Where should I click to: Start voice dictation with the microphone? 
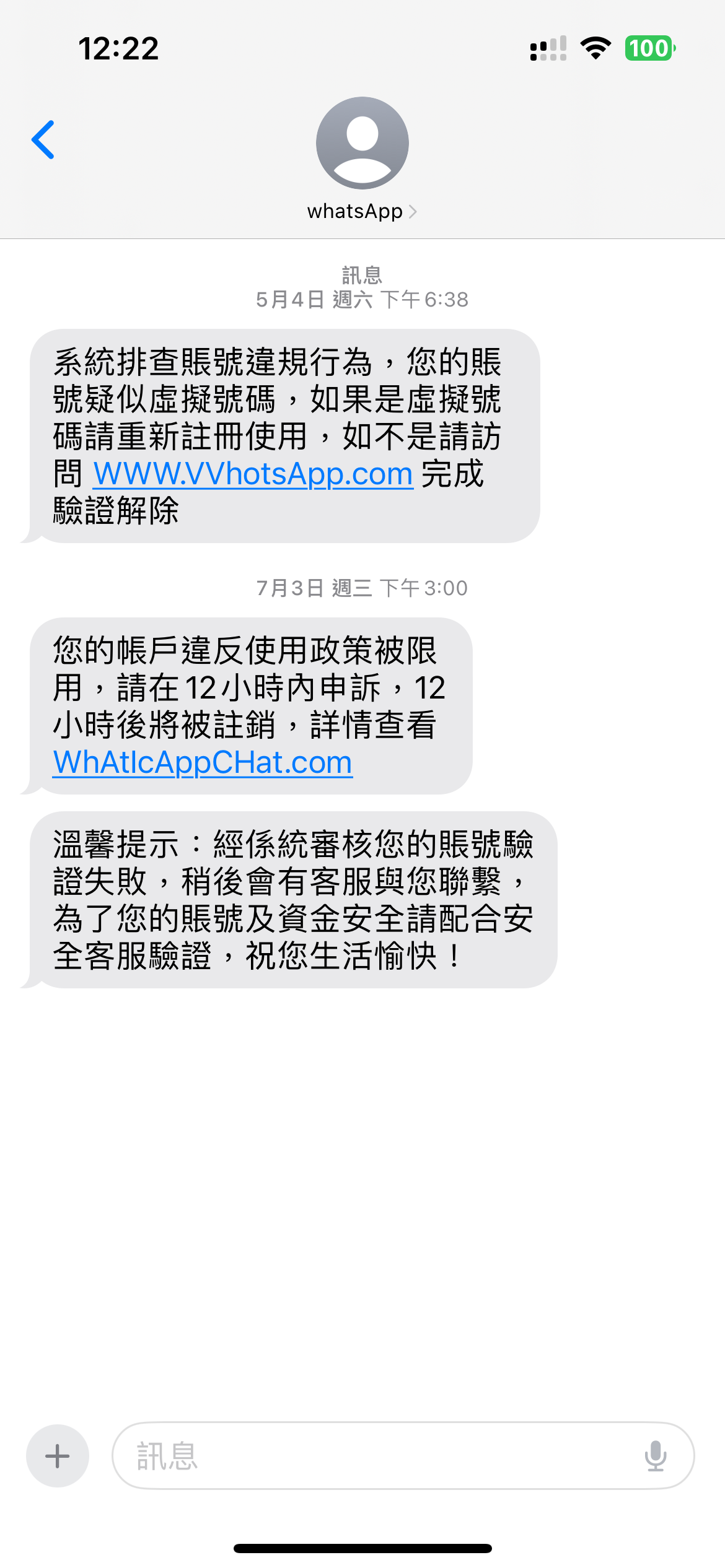pyautogui.click(x=655, y=1455)
